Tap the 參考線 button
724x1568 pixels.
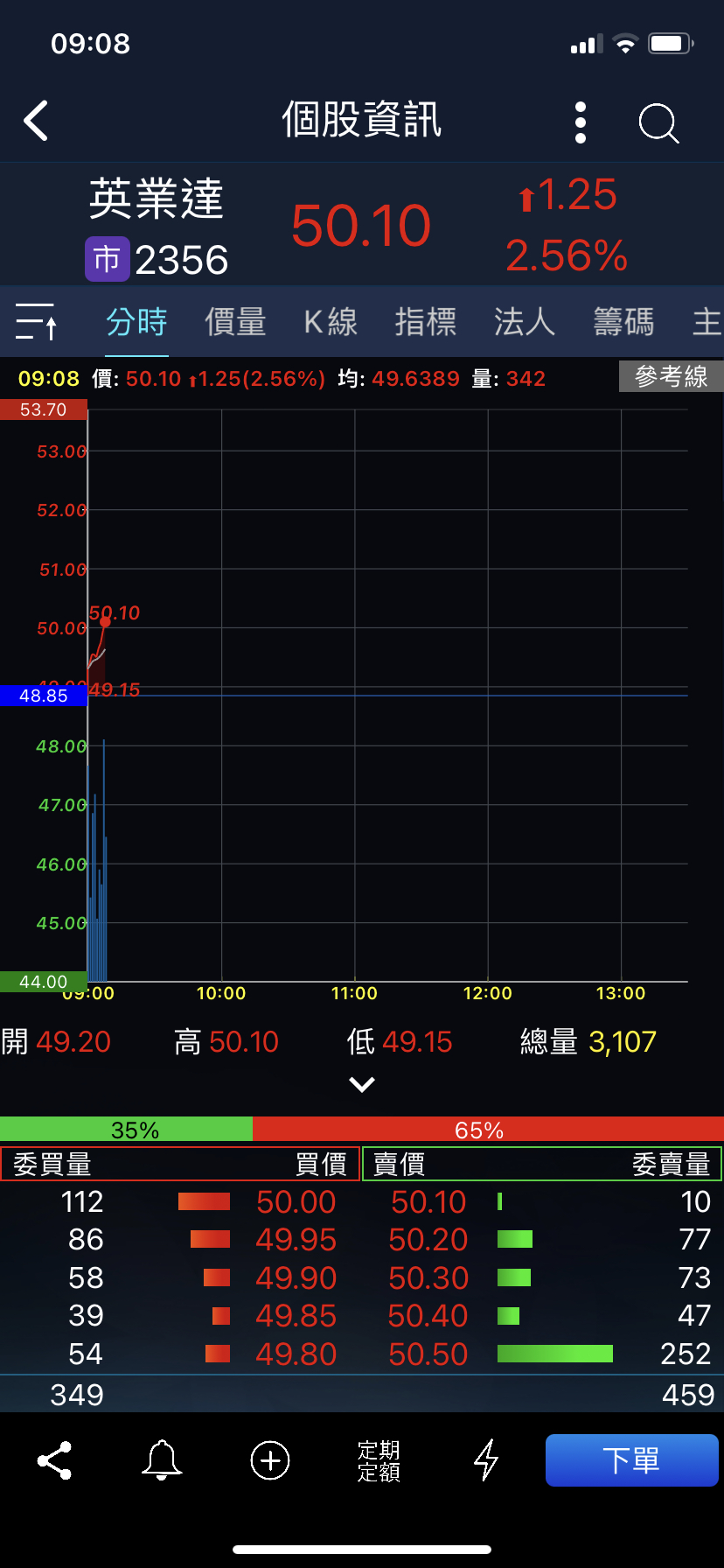[671, 376]
